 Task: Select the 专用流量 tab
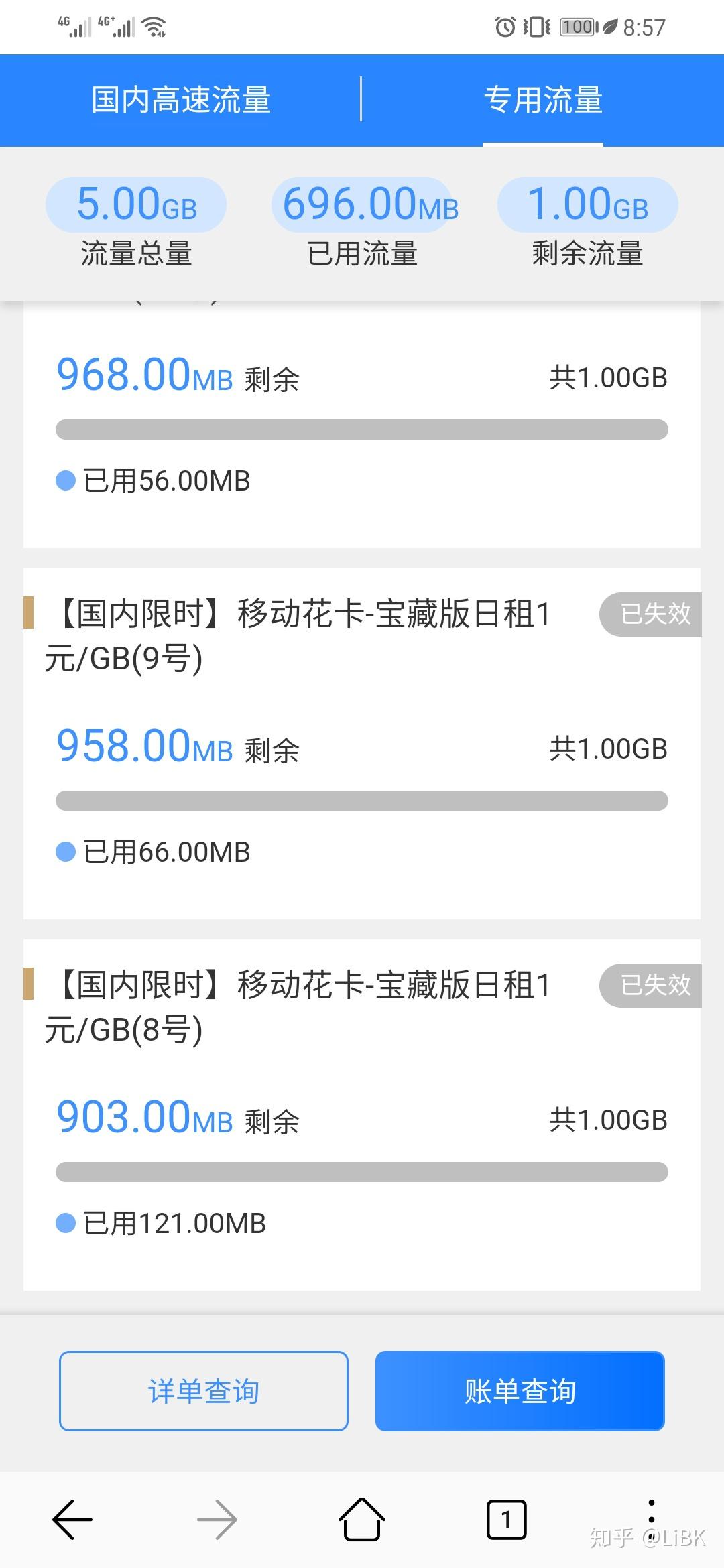point(543,99)
